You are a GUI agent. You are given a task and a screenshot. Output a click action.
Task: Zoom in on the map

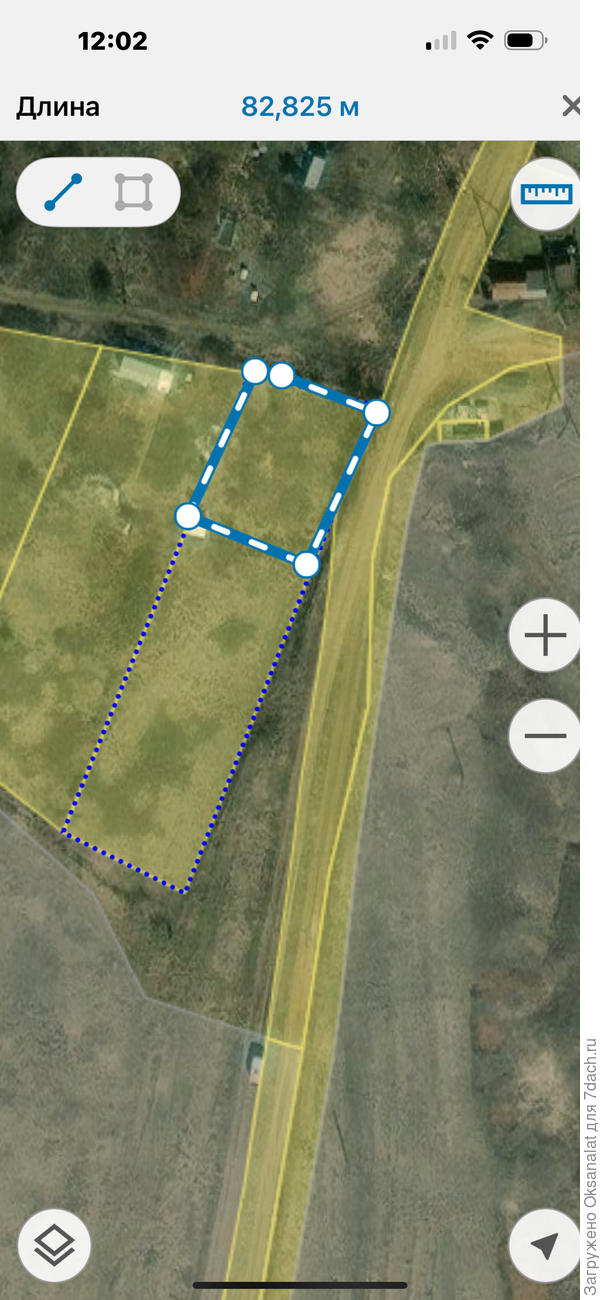pos(546,636)
